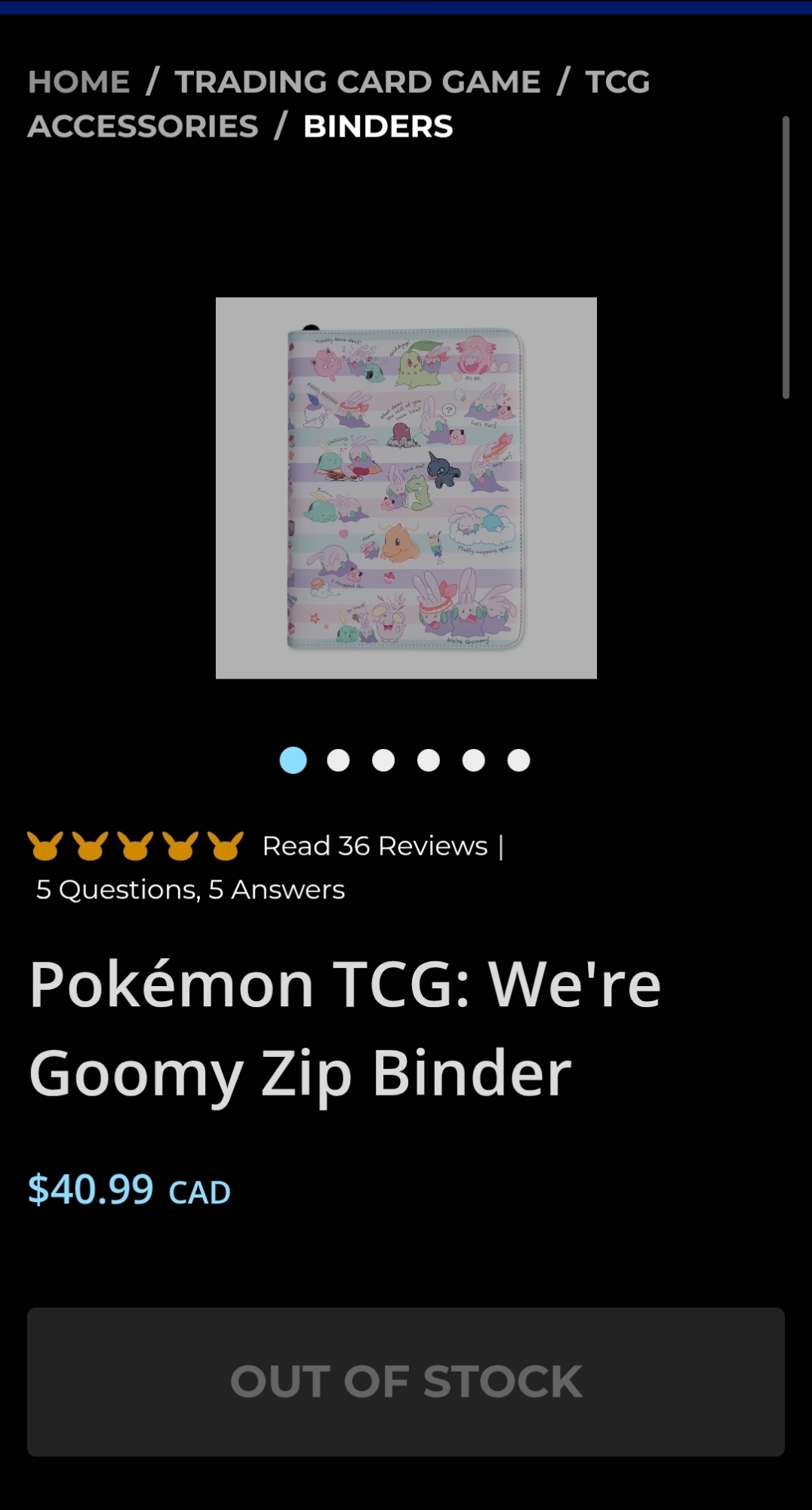
Task: Open TCG Accessories breadcrumb link
Action: point(143,126)
